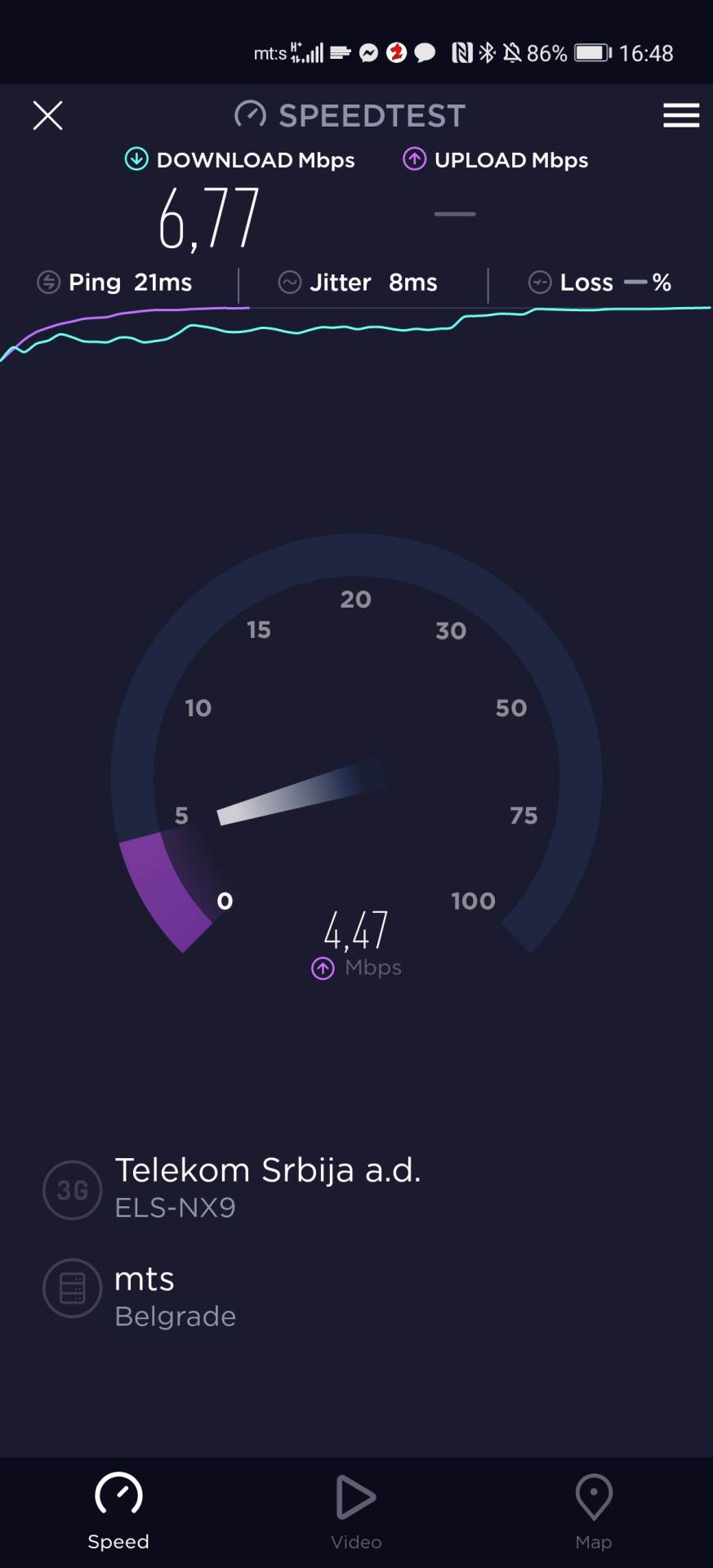Switch to the Map tab
The height and width of the screenshot is (1568, 713).
tap(593, 1511)
